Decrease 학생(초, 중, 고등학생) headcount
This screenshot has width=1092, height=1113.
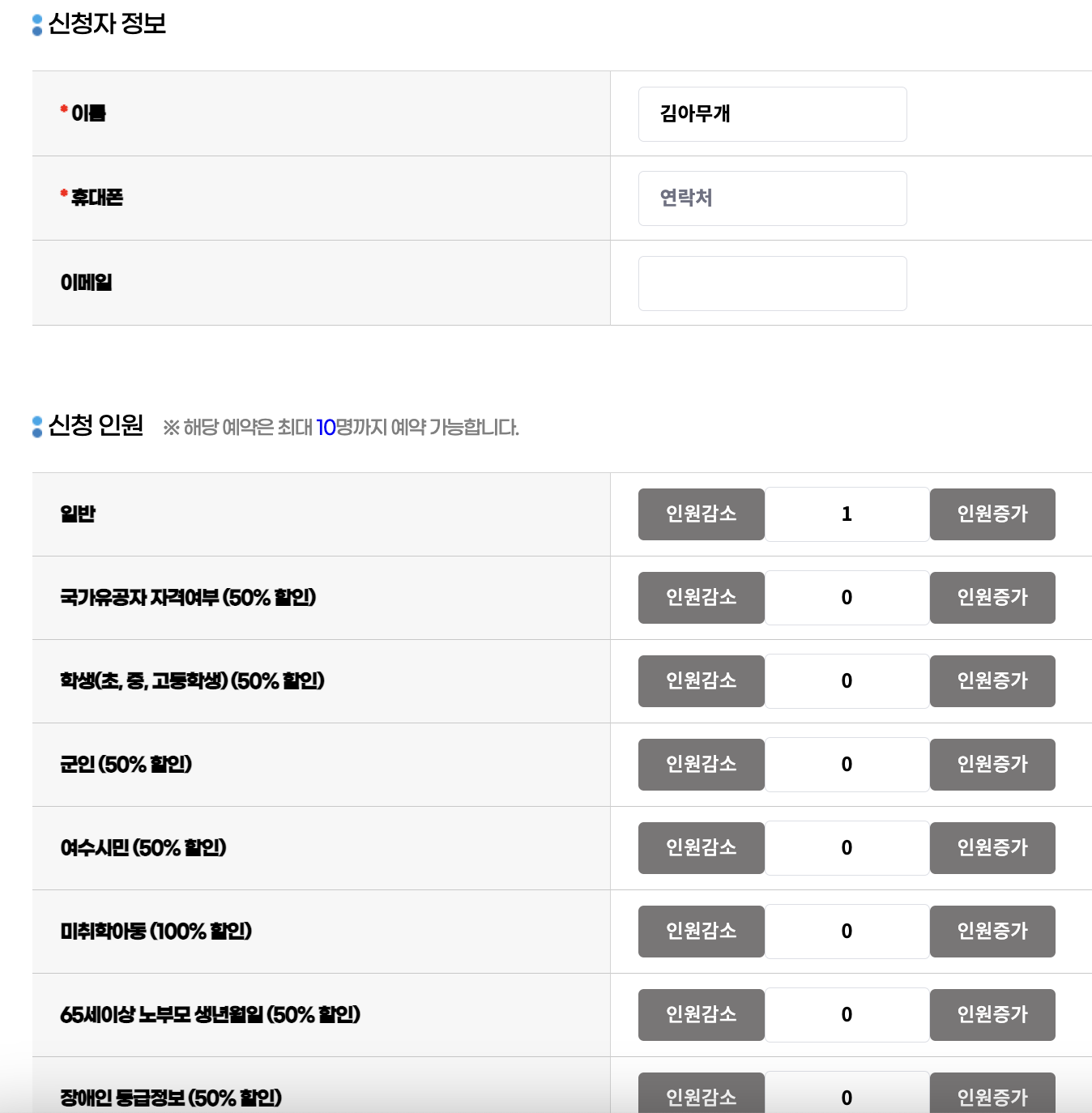(x=701, y=680)
